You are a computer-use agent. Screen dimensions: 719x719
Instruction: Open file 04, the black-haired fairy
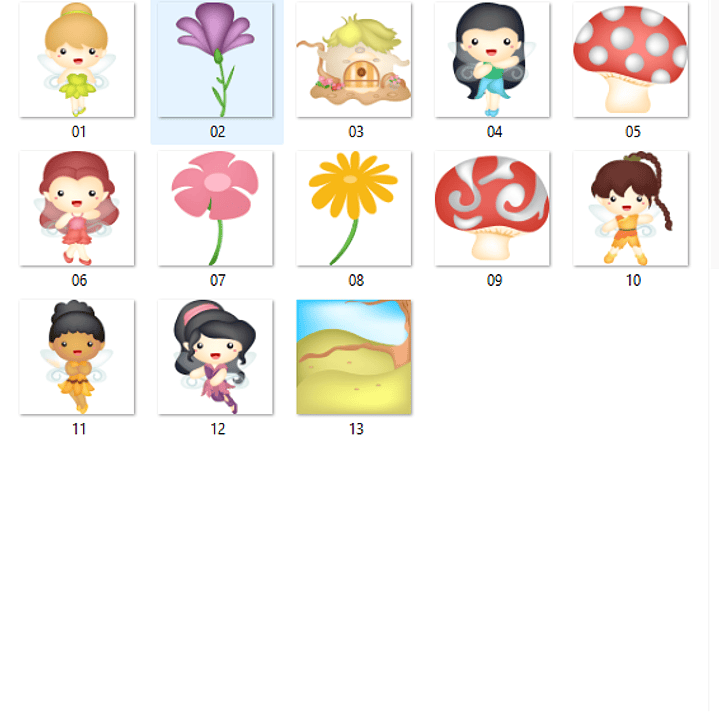tap(492, 61)
